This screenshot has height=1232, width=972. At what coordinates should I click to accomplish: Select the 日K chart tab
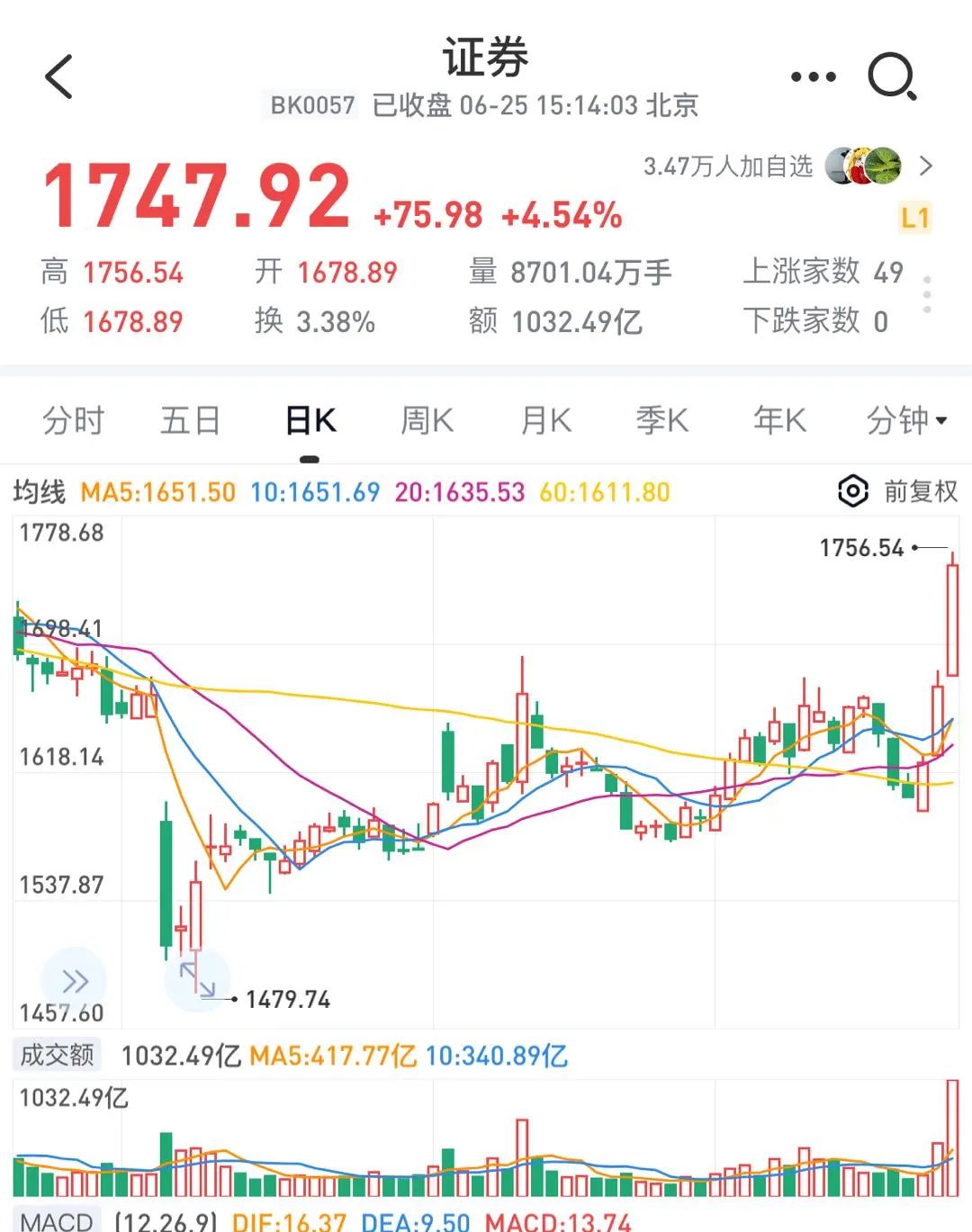click(310, 420)
